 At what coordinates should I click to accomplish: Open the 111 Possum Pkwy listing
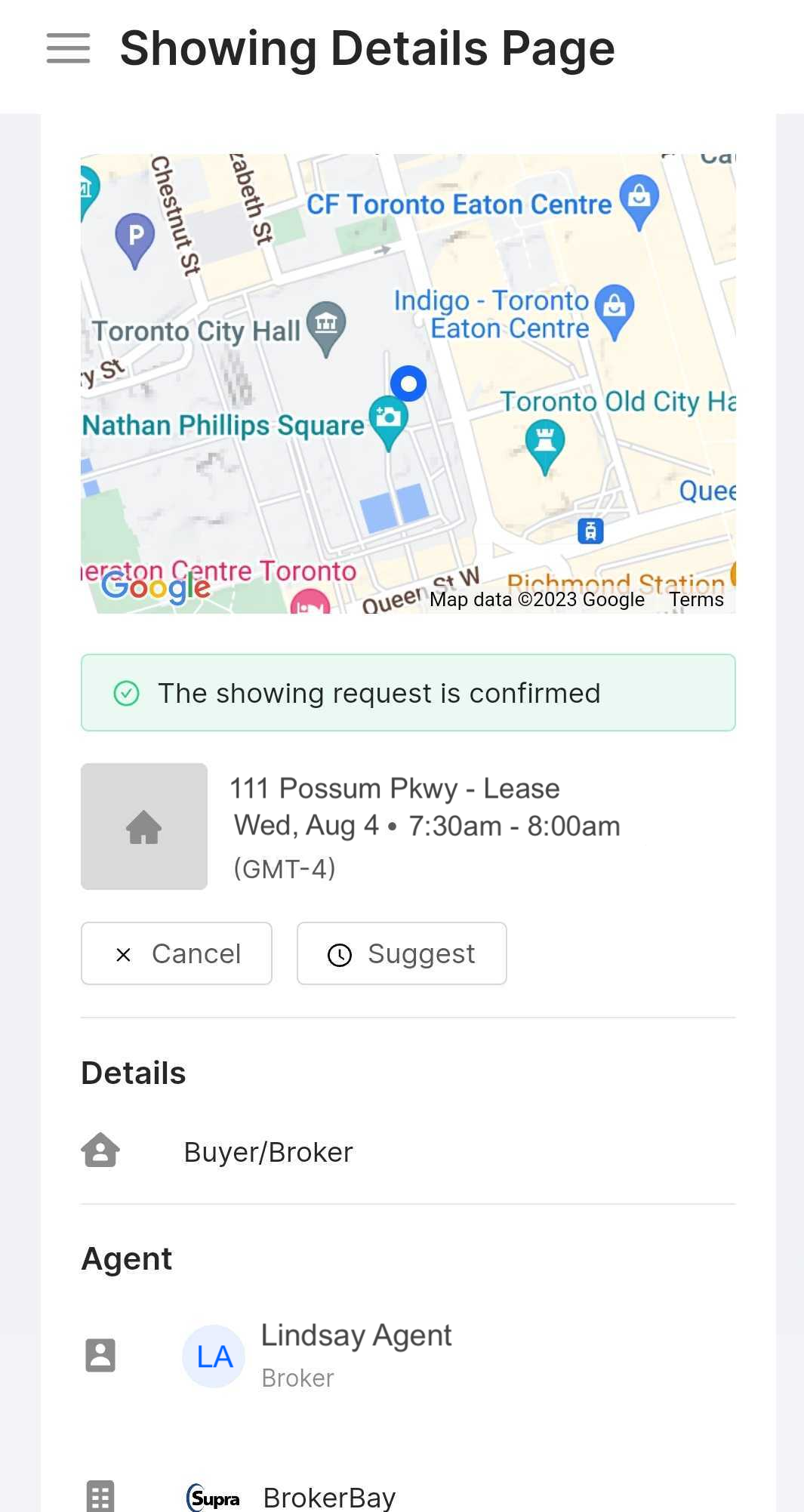pos(394,788)
